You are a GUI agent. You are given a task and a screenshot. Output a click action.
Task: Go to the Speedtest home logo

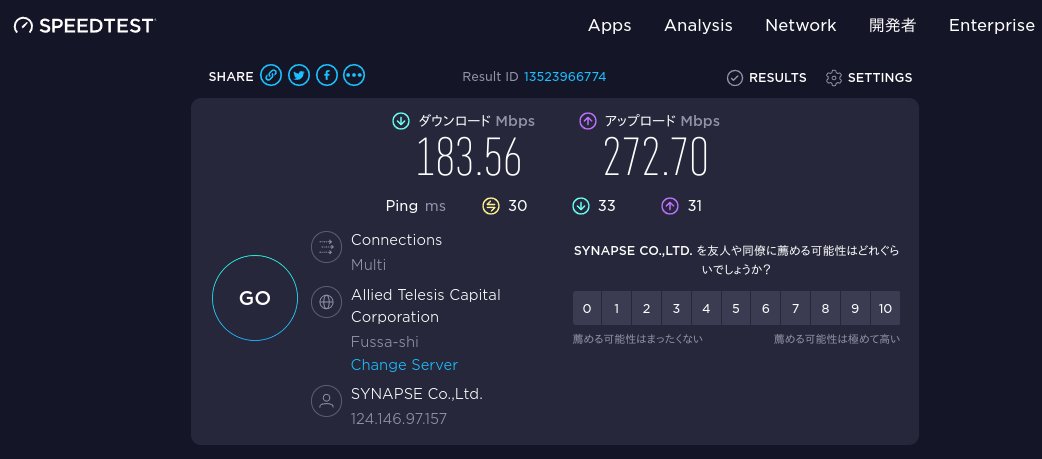[84, 26]
